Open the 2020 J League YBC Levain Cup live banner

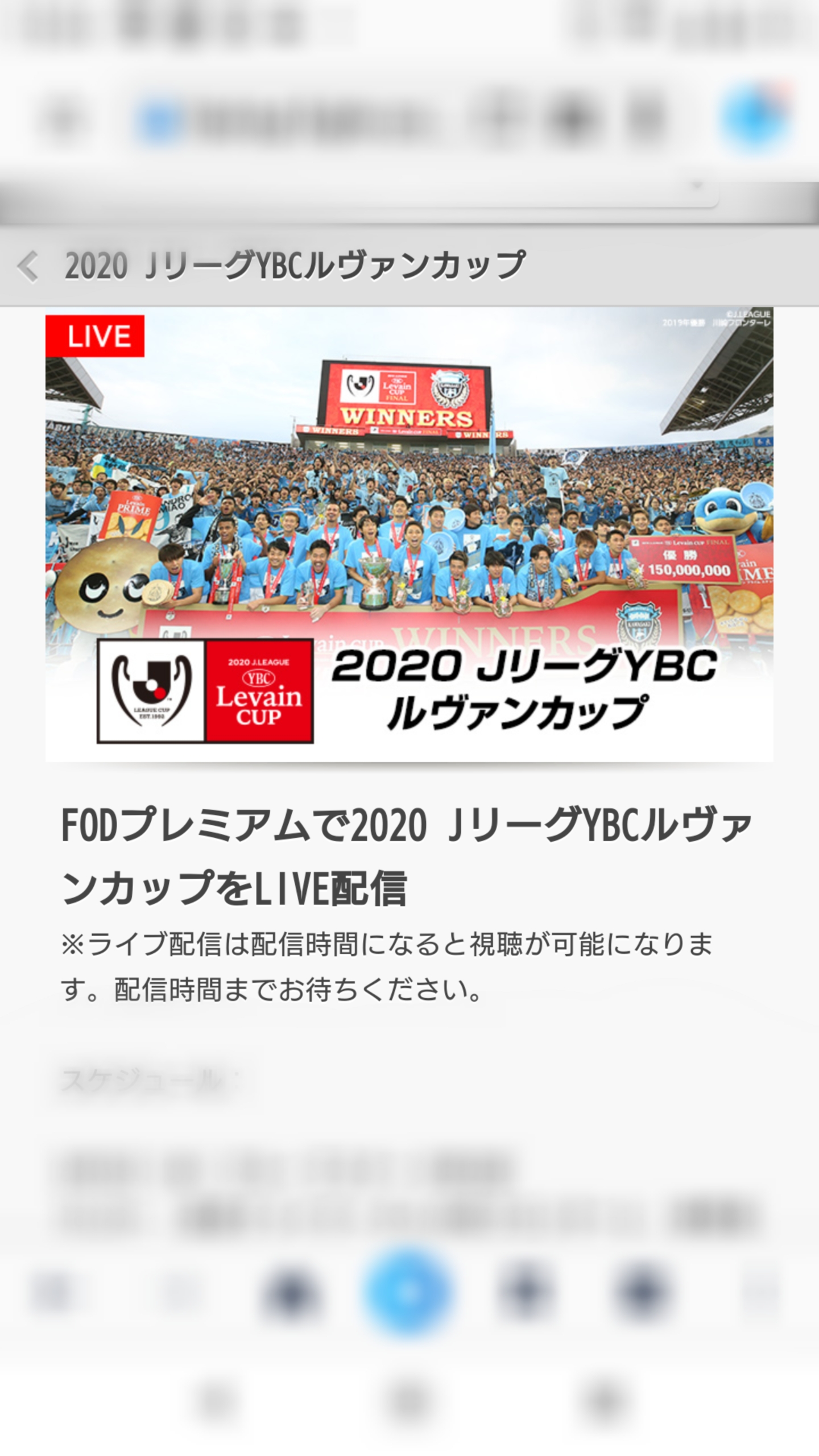point(409,533)
